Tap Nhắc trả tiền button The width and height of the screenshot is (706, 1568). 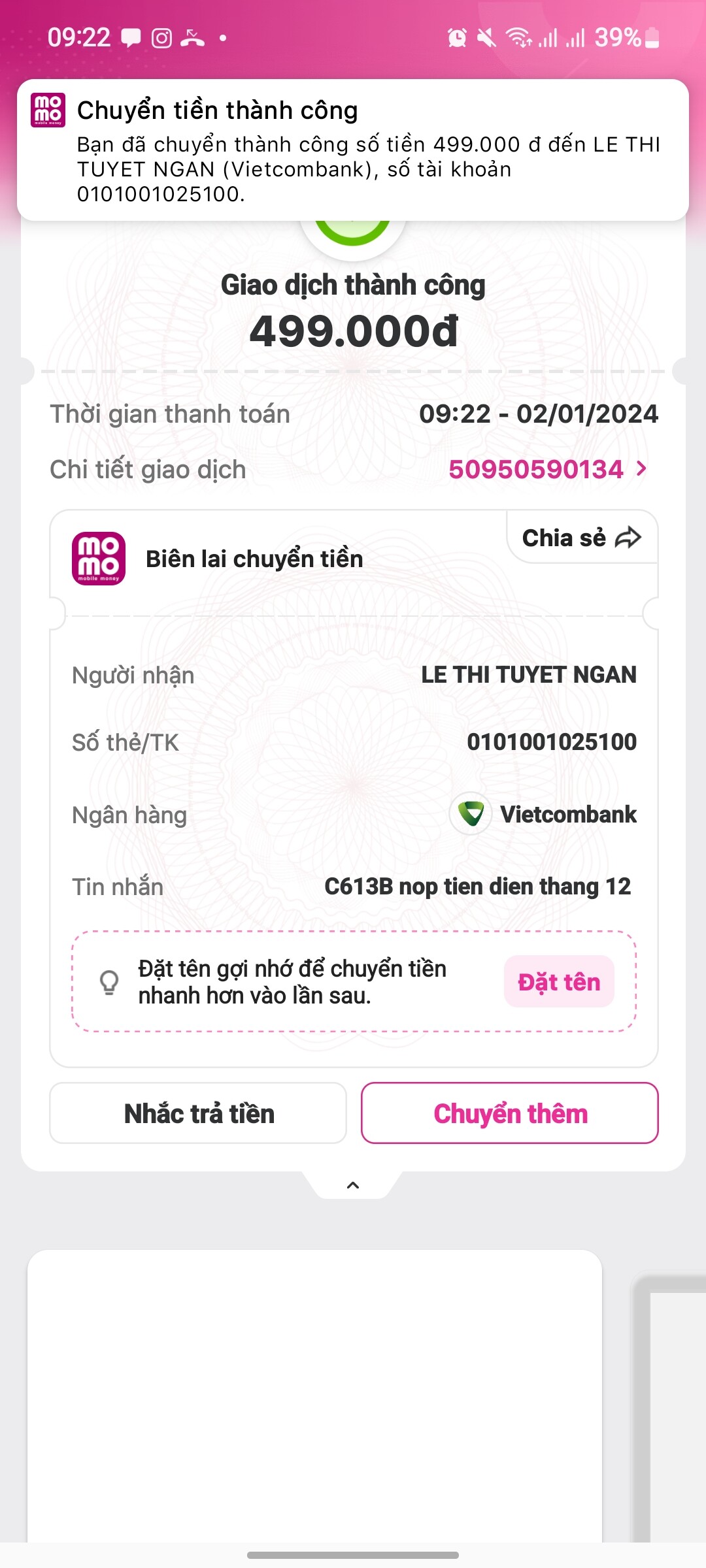tap(198, 1113)
